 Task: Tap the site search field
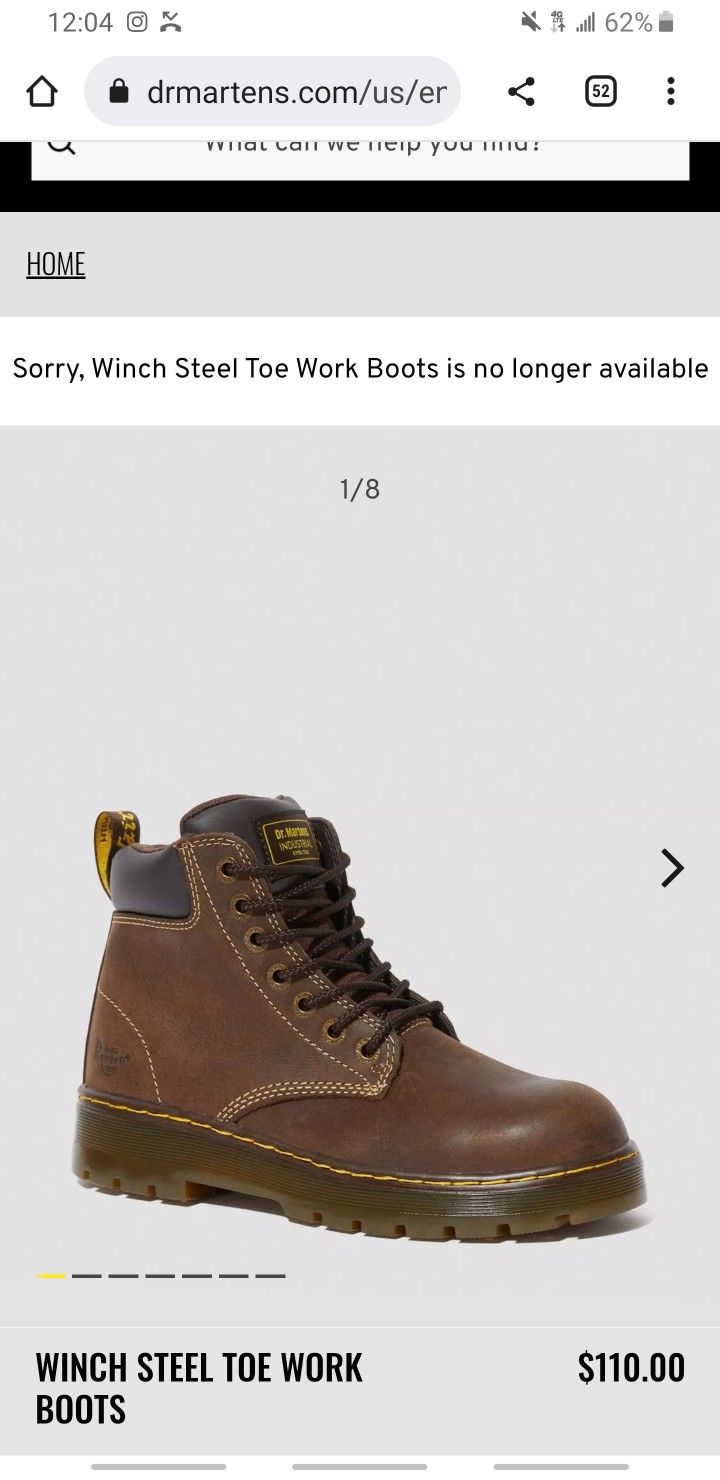[360, 158]
